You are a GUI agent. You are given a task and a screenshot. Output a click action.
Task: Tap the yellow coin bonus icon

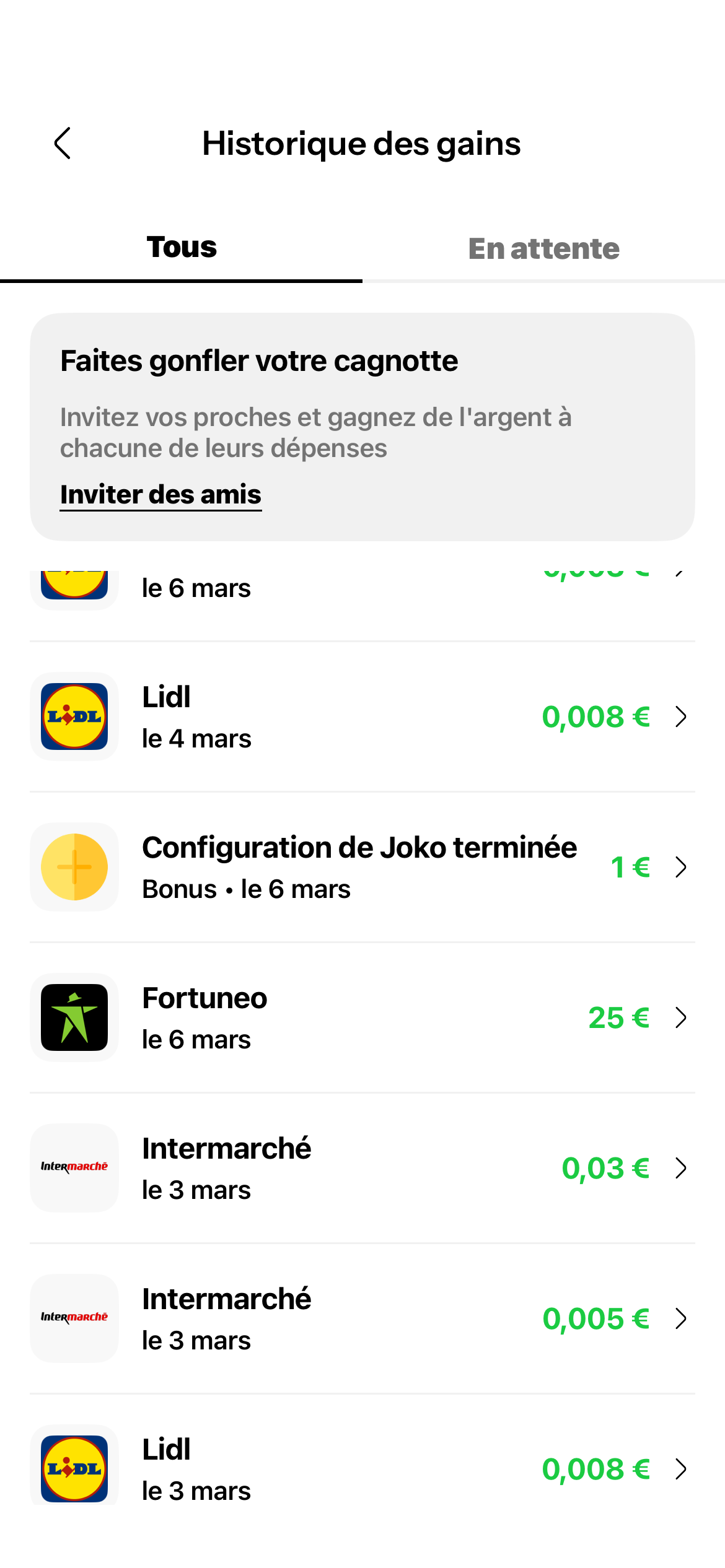tap(74, 867)
